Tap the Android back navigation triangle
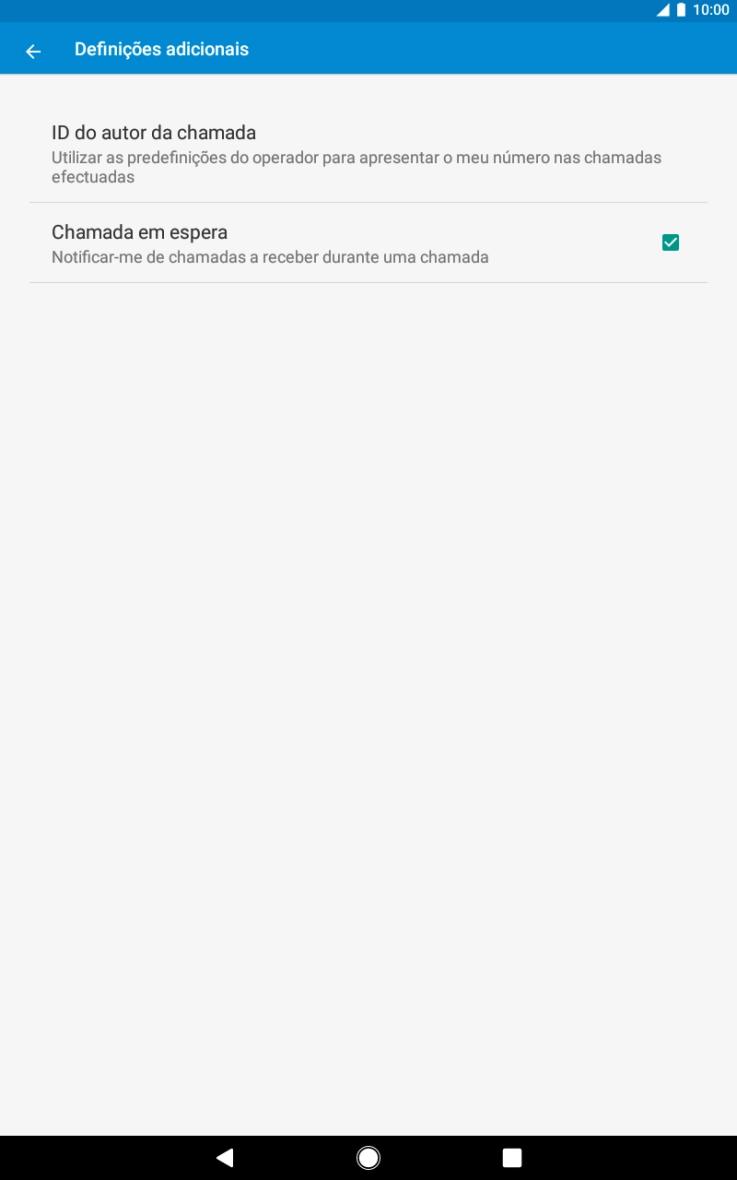The height and width of the screenshot is (1180, 737). 224,1156
